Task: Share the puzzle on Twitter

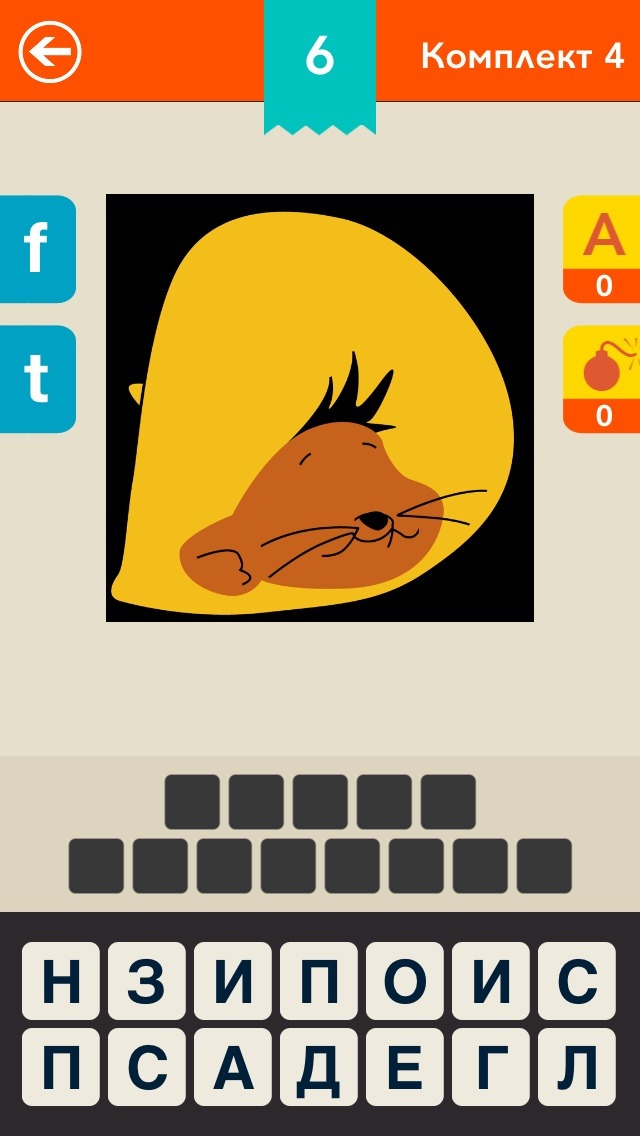Action: [37, 379]
